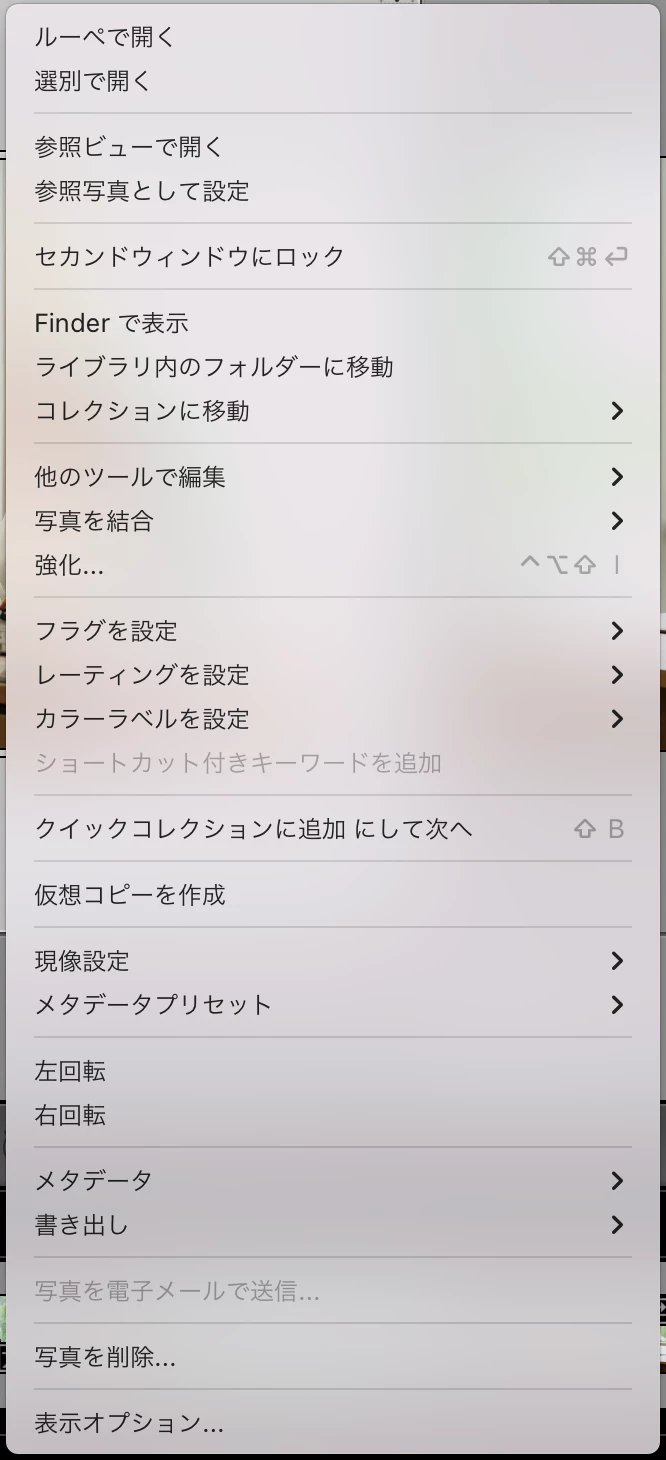Open the 書き出し submenu

click(x=82, y=1226)
